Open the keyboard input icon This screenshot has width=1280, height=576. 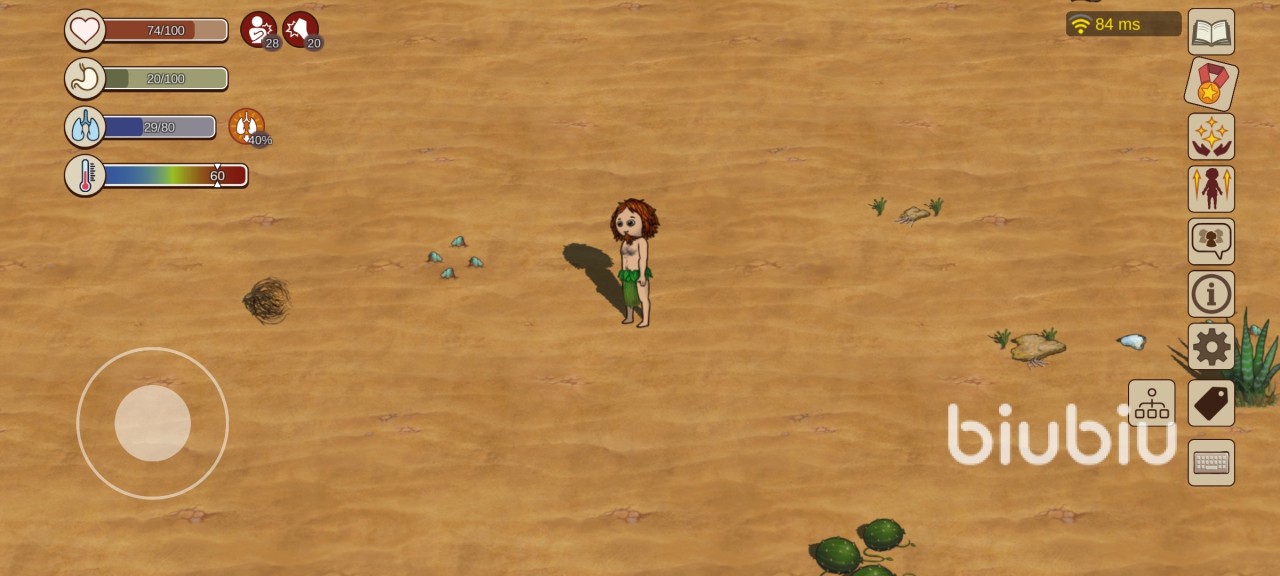[1211, 463]
